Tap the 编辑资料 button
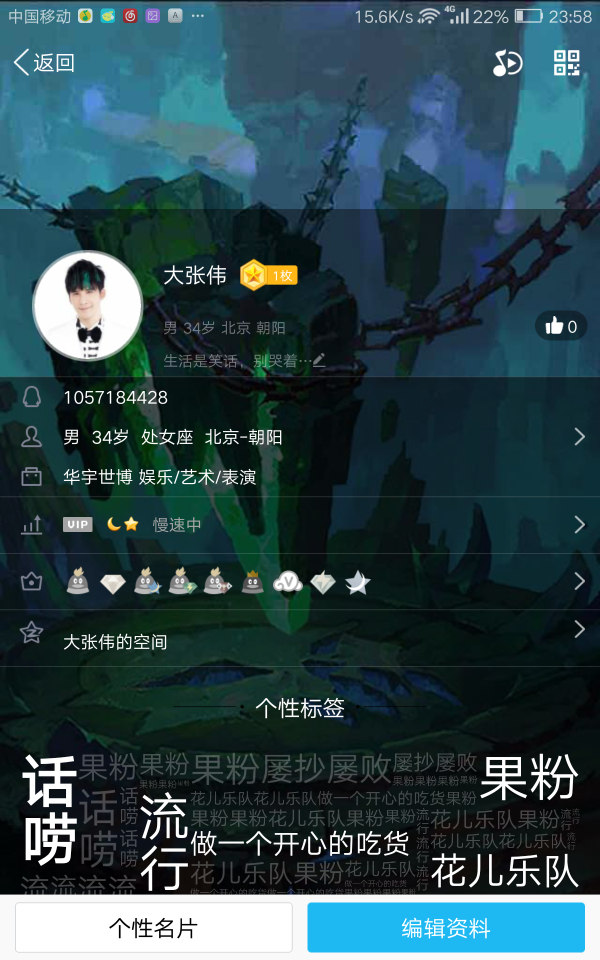Image resolution: width=600 pixels, height=960 pixels. (x=446, y=928)
